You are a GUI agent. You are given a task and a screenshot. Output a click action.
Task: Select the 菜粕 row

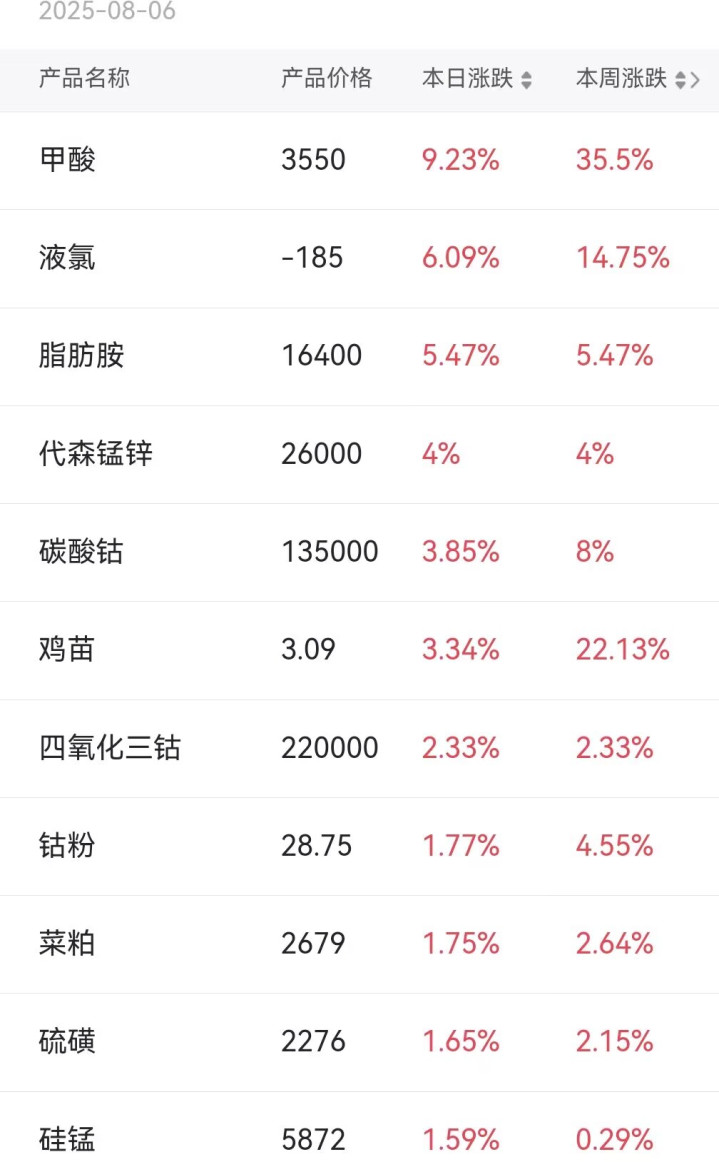click(x=360, y=944)
